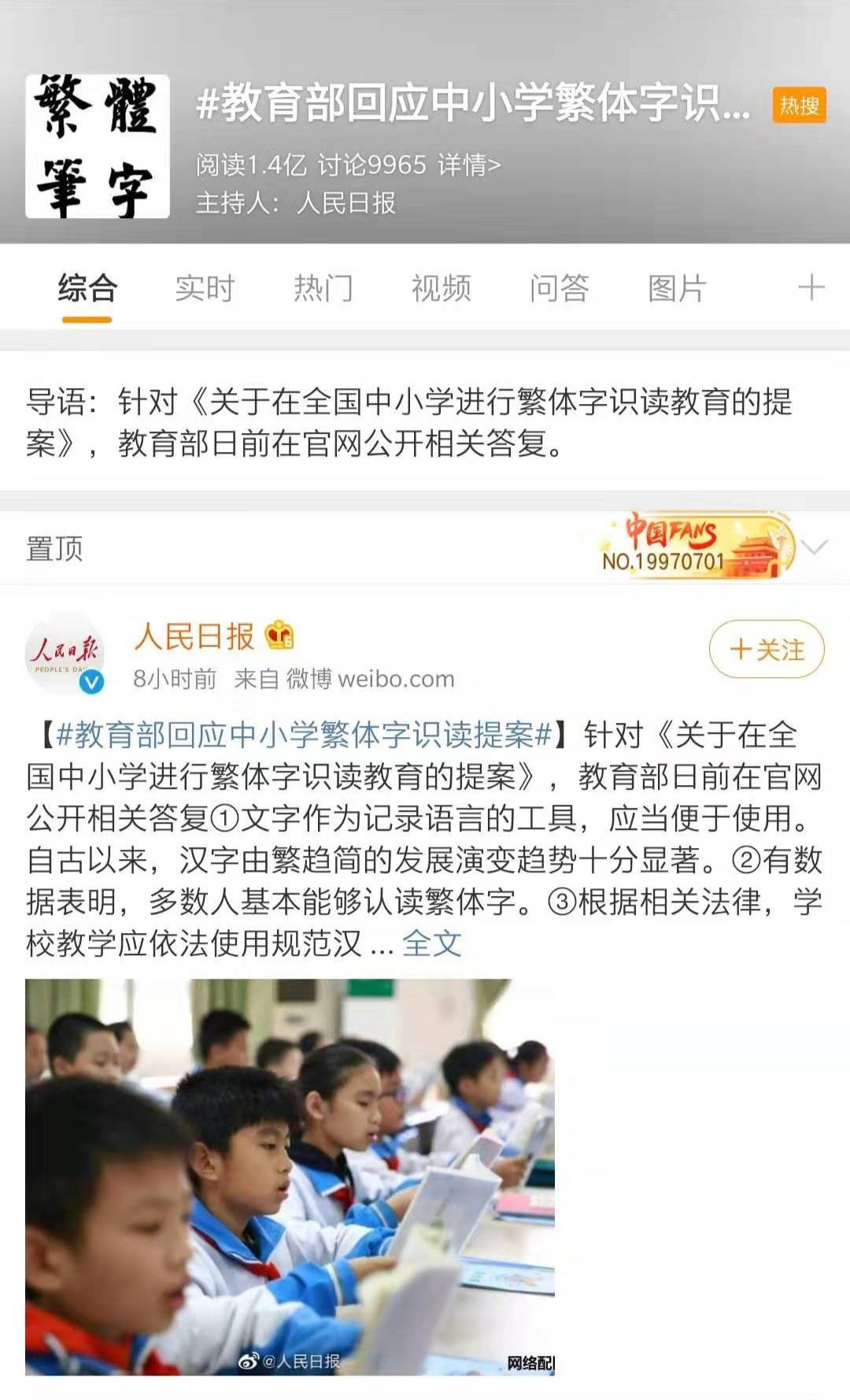
Task: Open the 视频 tab
Action: (x=441, y=288)
